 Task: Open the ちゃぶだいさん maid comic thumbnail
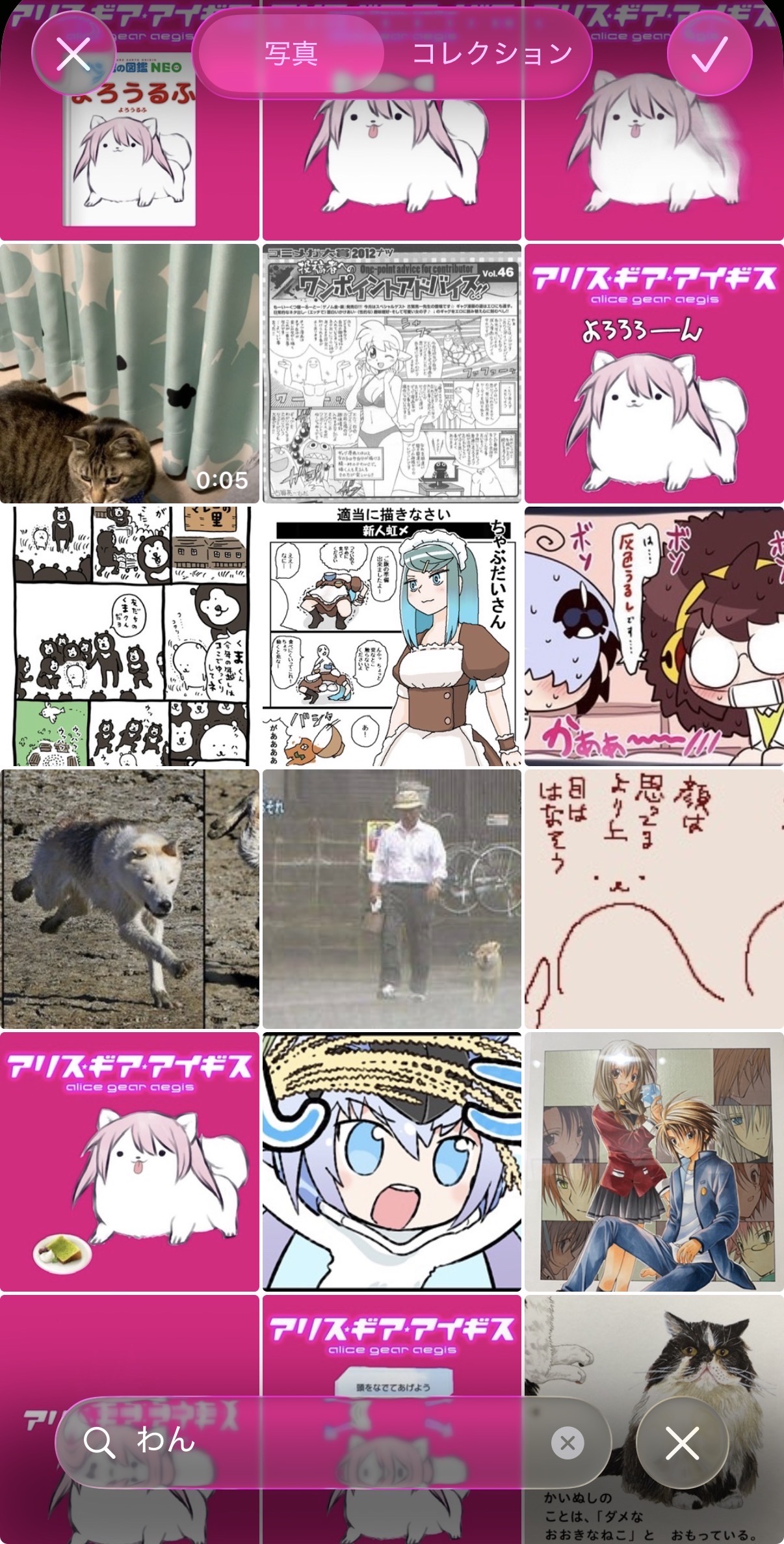coord(392,636)
